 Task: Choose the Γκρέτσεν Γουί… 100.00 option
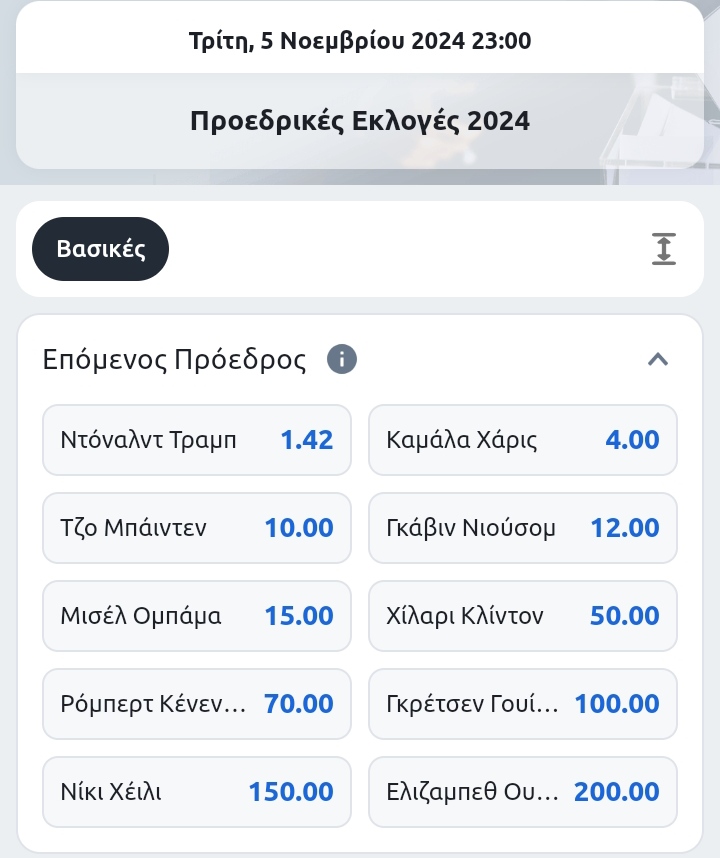(x=523, y=704)
